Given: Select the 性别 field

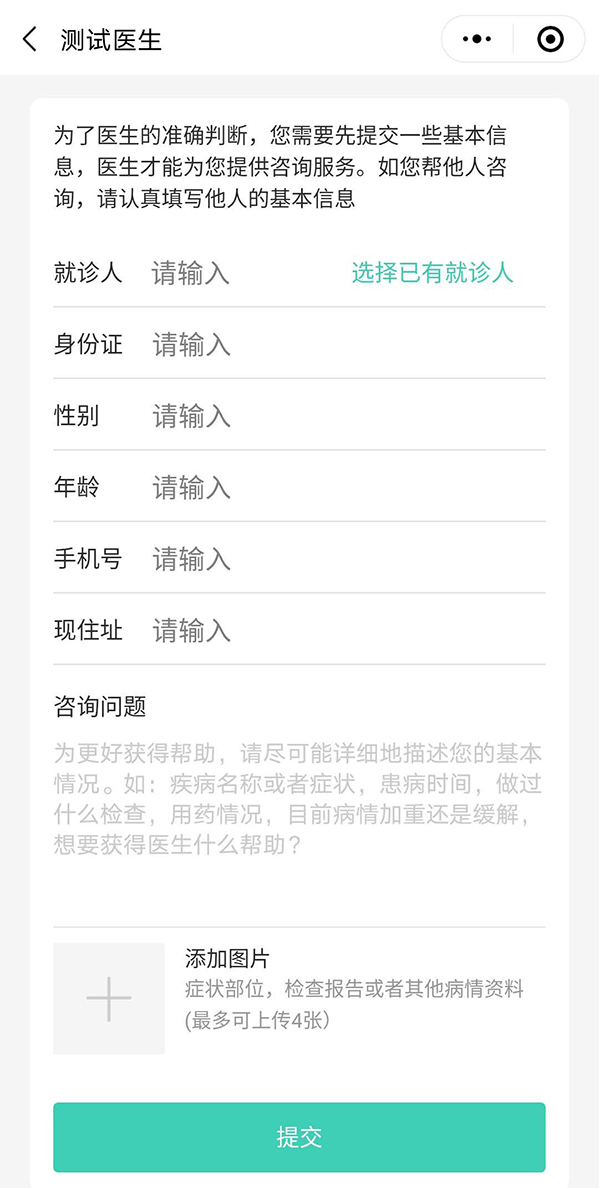Looking at the screenshot, I should click(340, 416).
